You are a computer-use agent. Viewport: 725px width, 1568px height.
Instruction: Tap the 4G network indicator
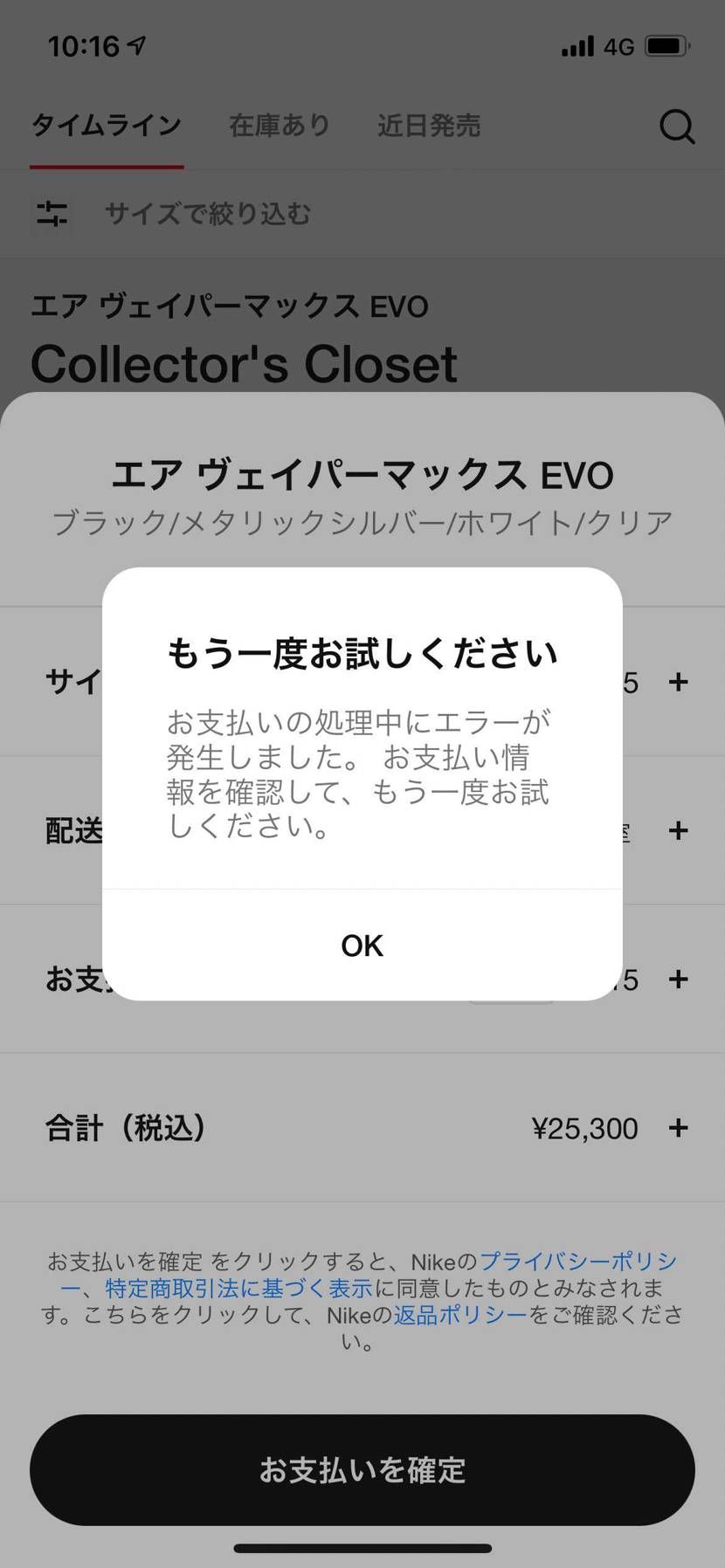[x=618, y=46]
